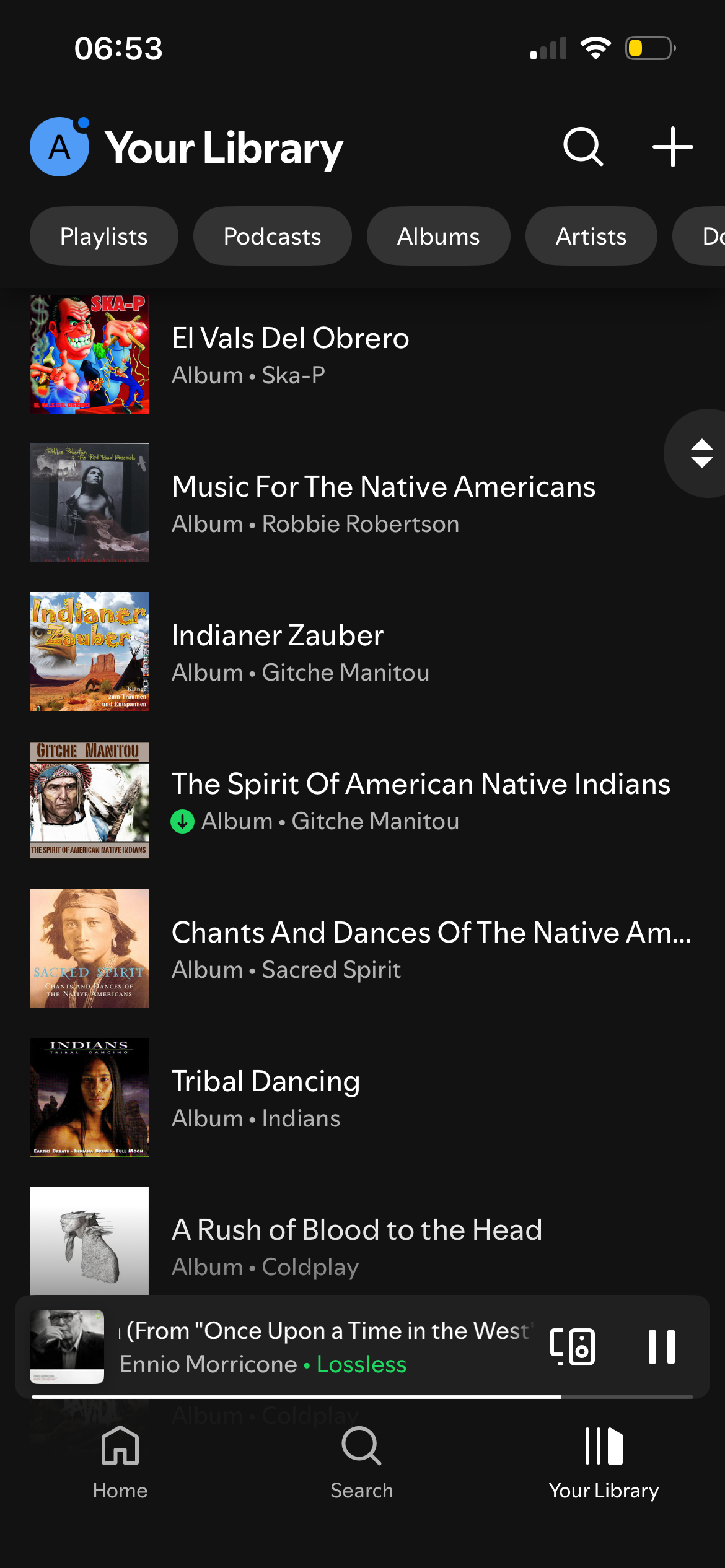Select the Albums filter chip
The height and width of the screenshot is (1568, 725).
click(x=438, y=237)
